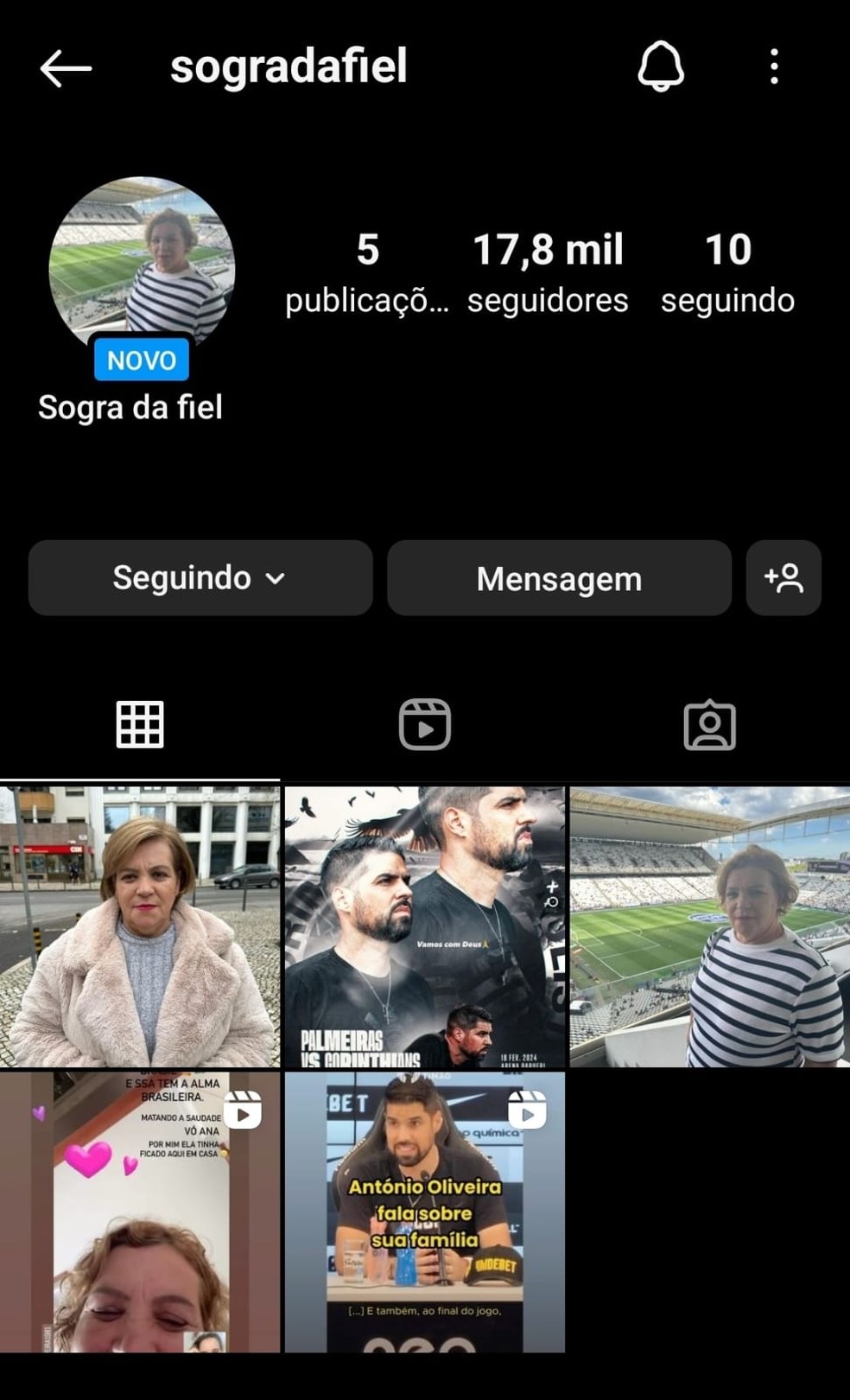Open the posts grid icon

click(x=141, y=725)
